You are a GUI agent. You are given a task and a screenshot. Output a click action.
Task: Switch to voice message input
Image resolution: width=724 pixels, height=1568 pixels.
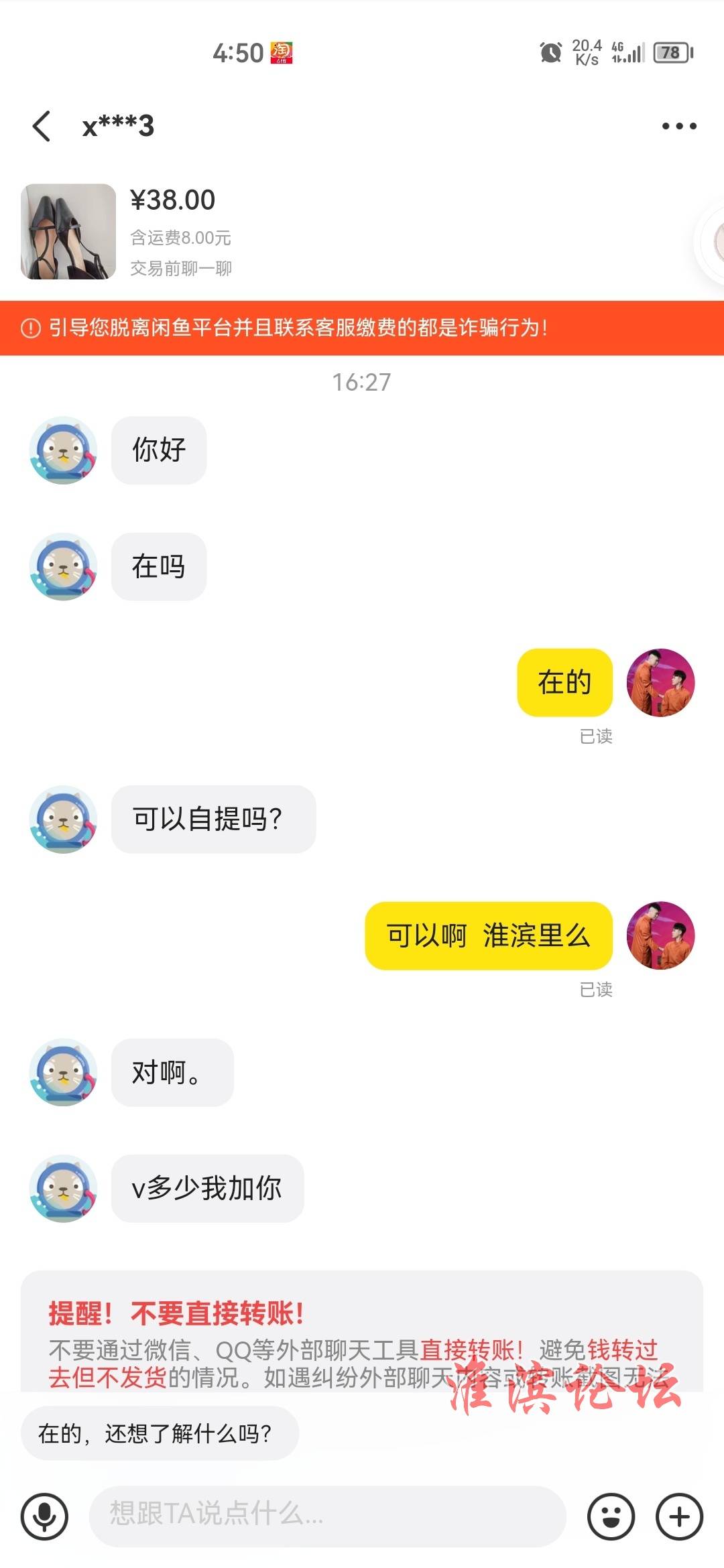pos(44,1516)
